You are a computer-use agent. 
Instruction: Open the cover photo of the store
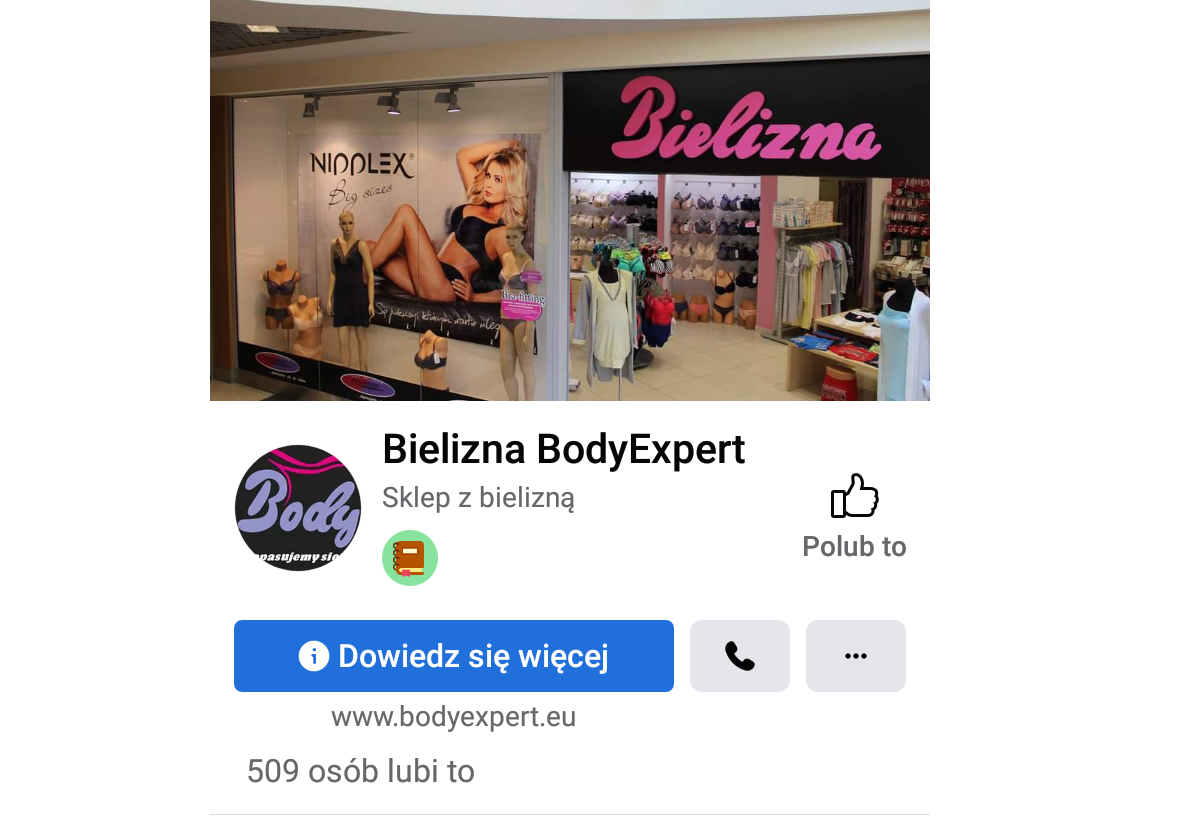(569, 200)
